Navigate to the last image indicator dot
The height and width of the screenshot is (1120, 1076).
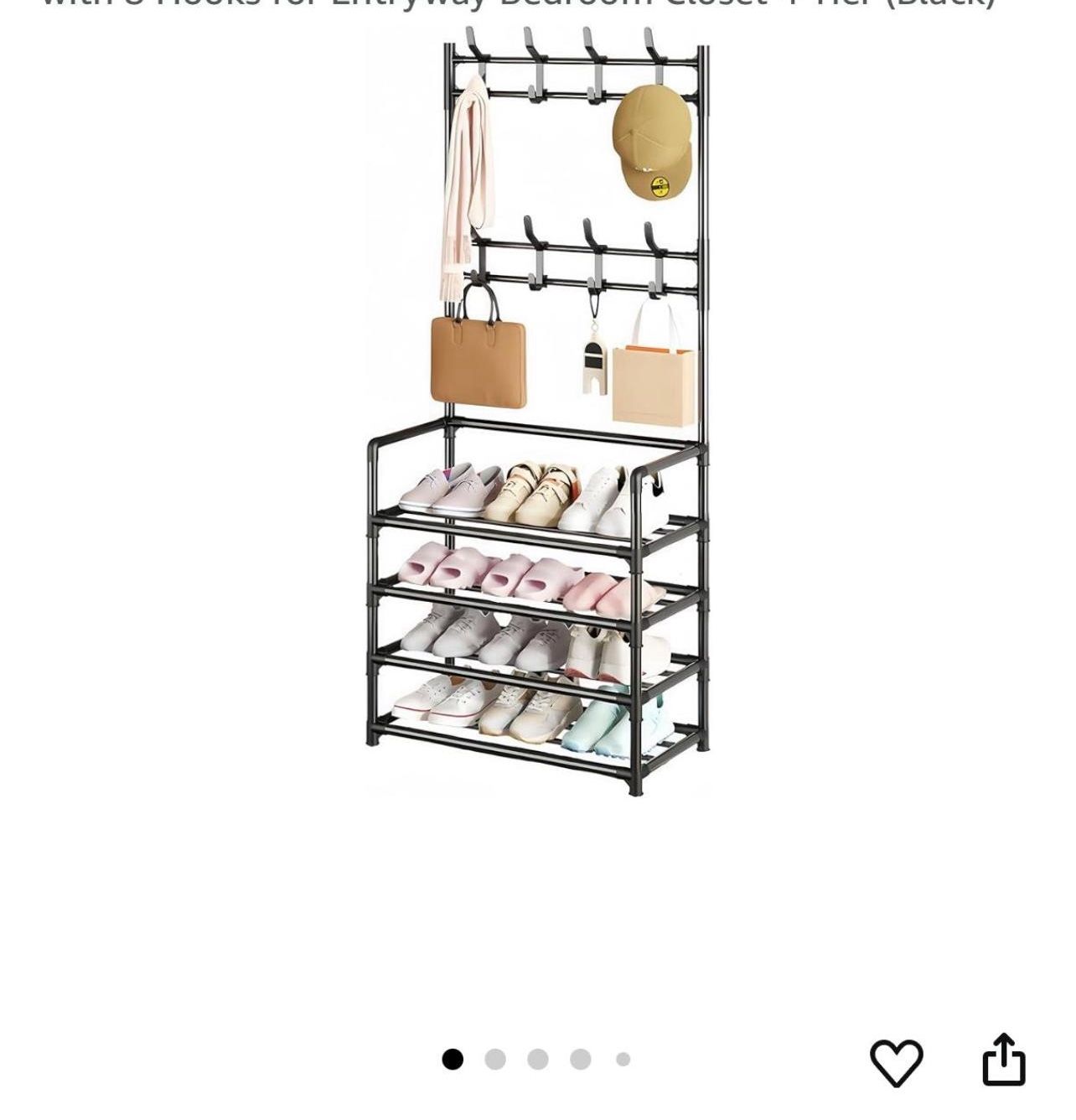click(x=620, y=1059)
